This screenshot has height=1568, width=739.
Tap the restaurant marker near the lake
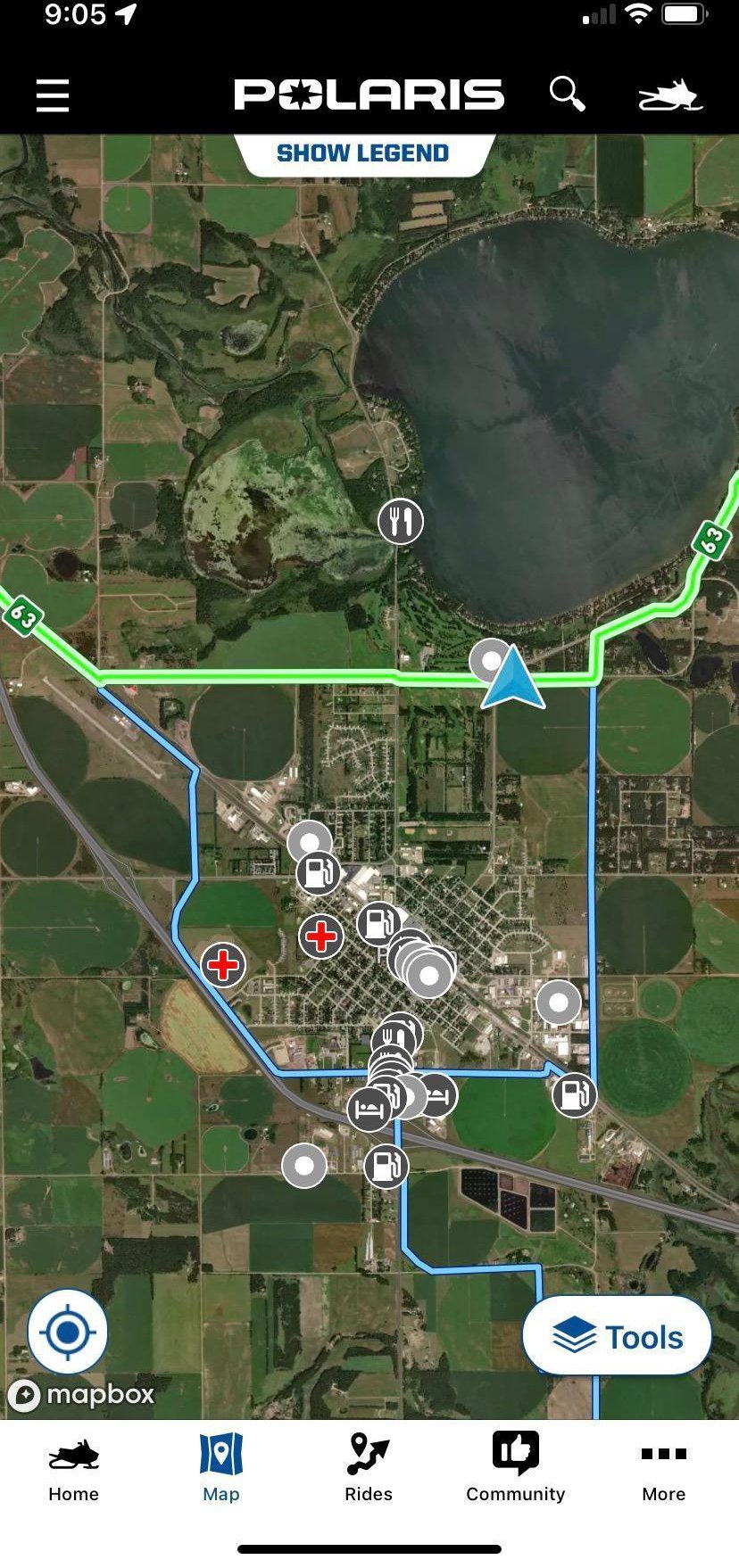click(401, 520)
